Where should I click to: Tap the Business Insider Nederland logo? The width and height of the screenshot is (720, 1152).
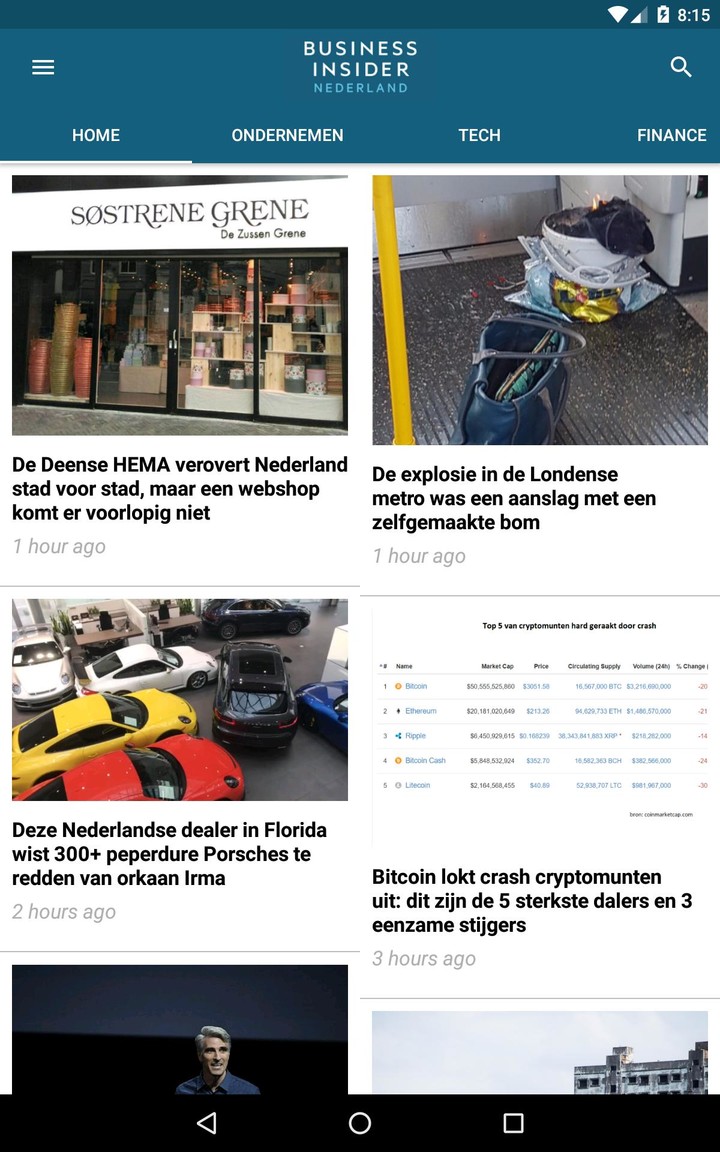(x=360, y=67)
